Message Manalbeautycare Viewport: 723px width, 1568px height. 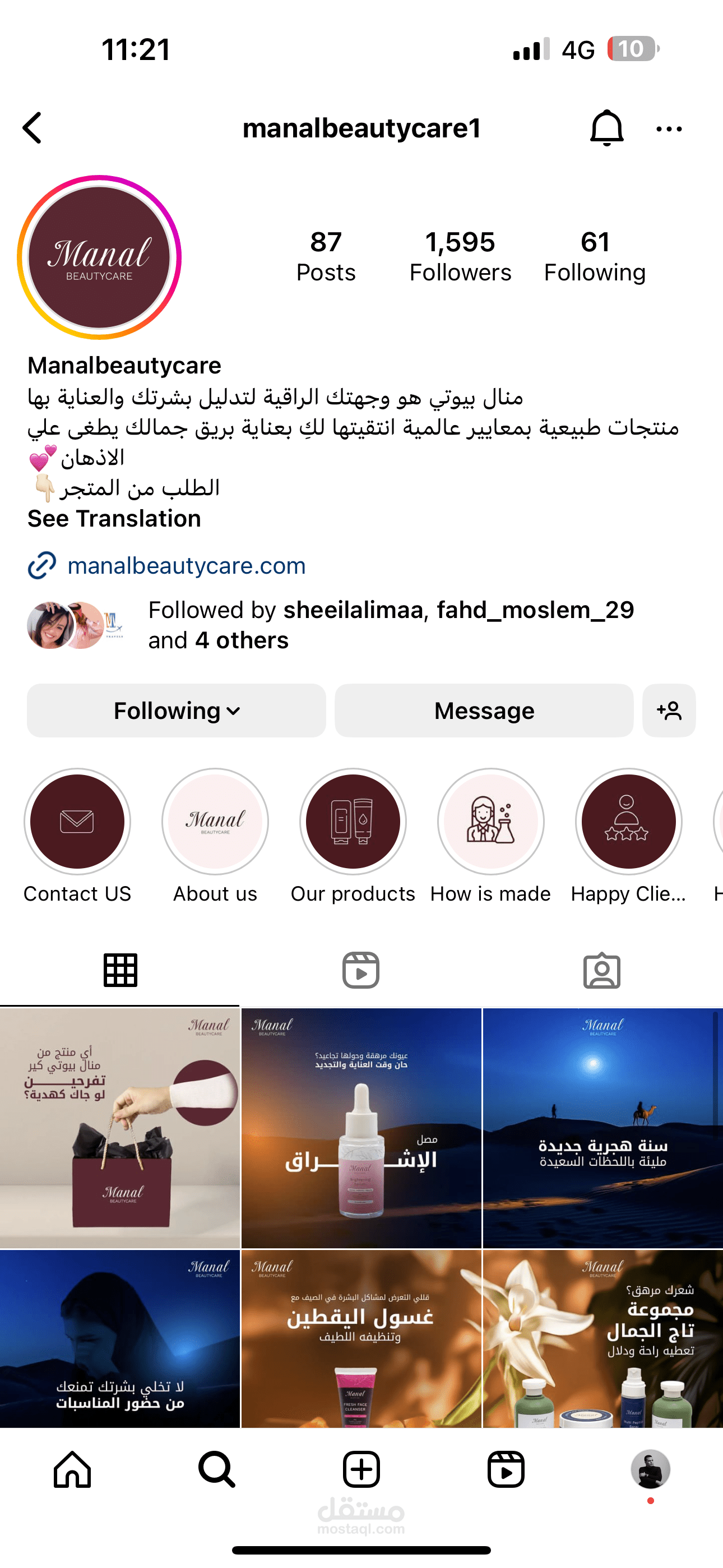[x=484, y=711]
